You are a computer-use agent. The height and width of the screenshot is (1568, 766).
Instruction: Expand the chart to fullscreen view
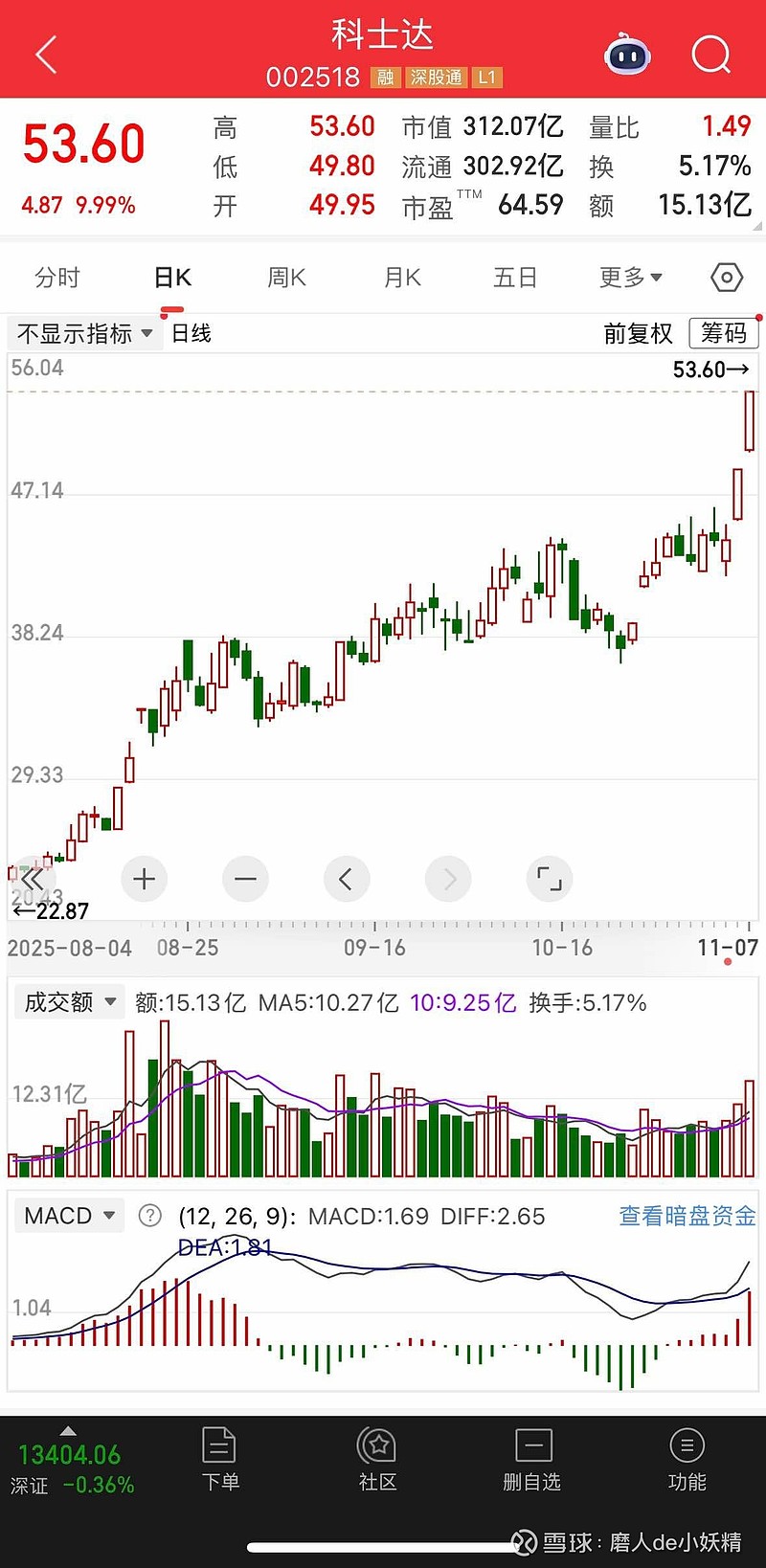[549, 879]
